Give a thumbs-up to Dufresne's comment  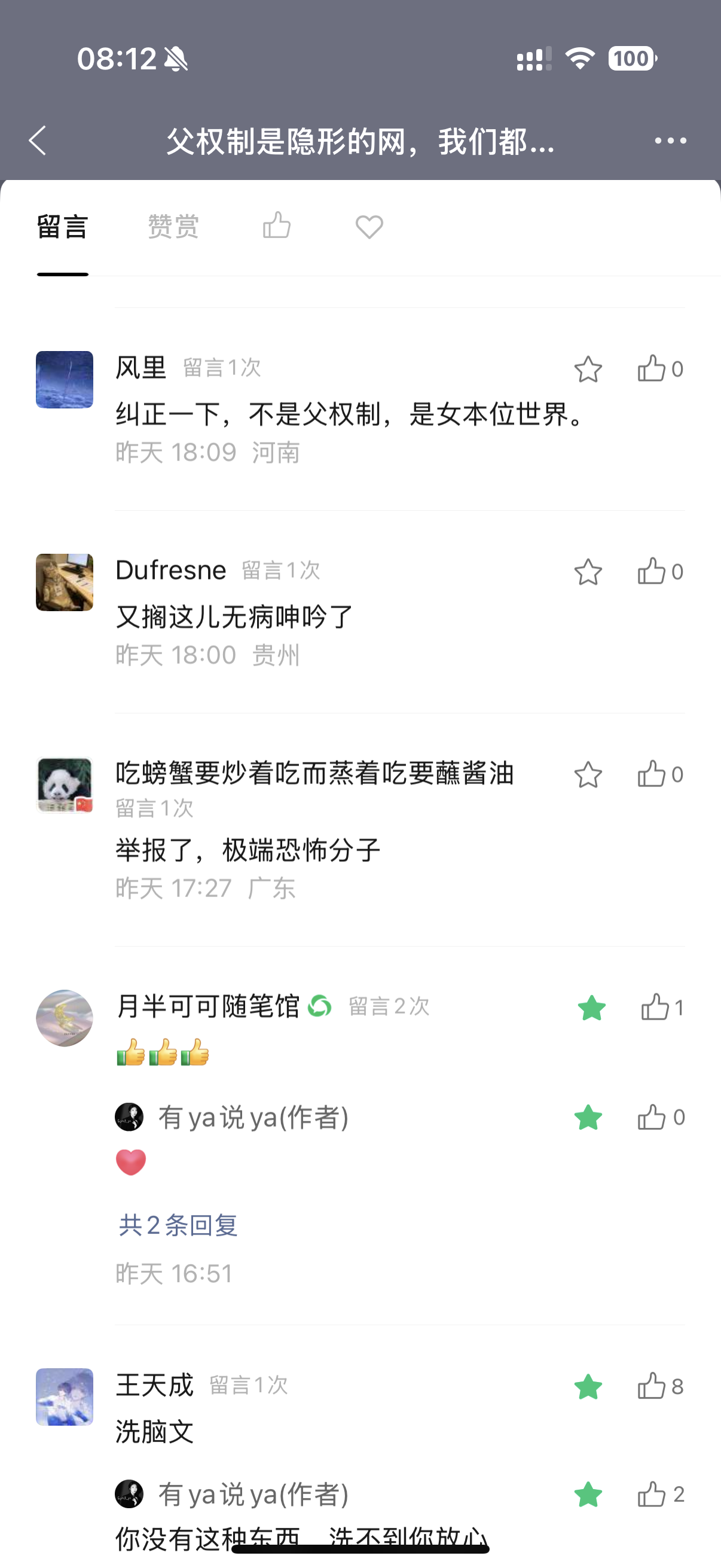click(x=660, y=572)
